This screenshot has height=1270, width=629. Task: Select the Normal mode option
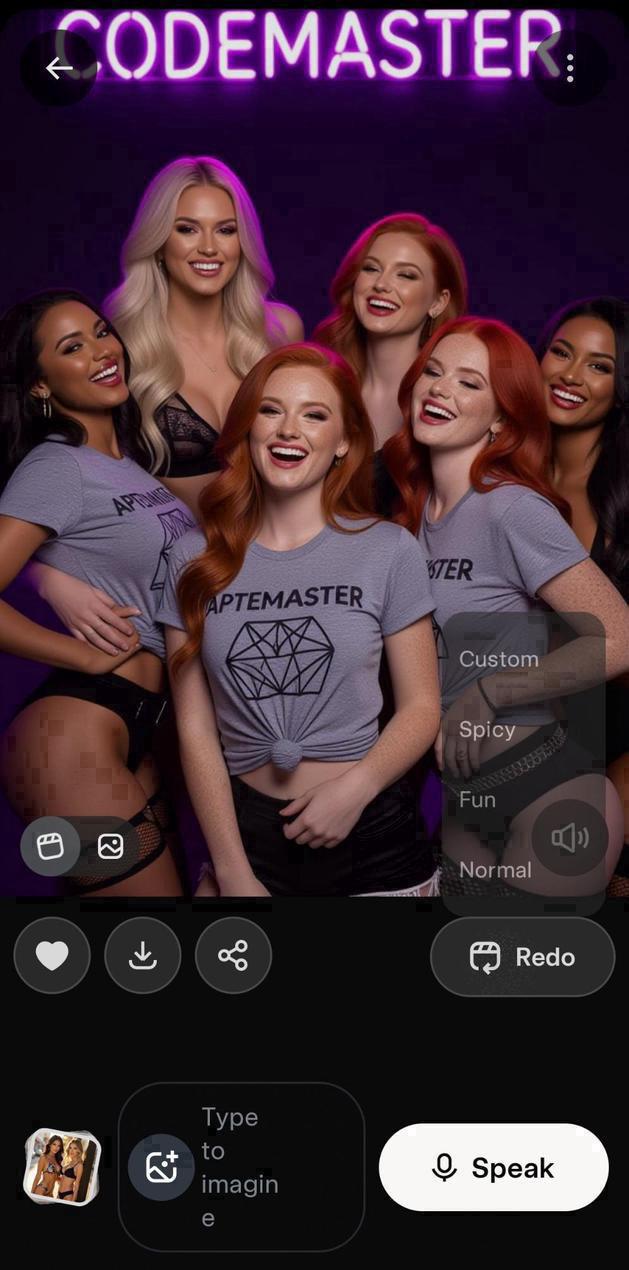(495, 870)
